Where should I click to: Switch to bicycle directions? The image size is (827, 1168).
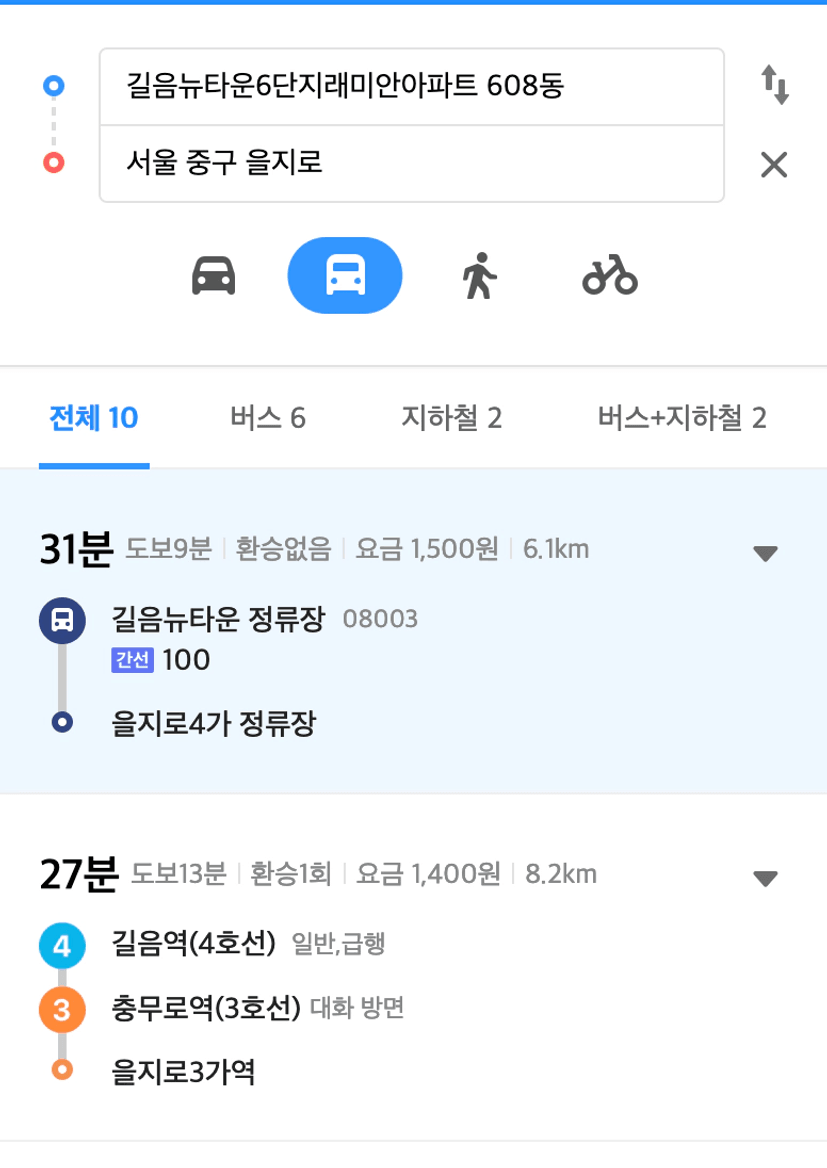[x=609, y=275]
